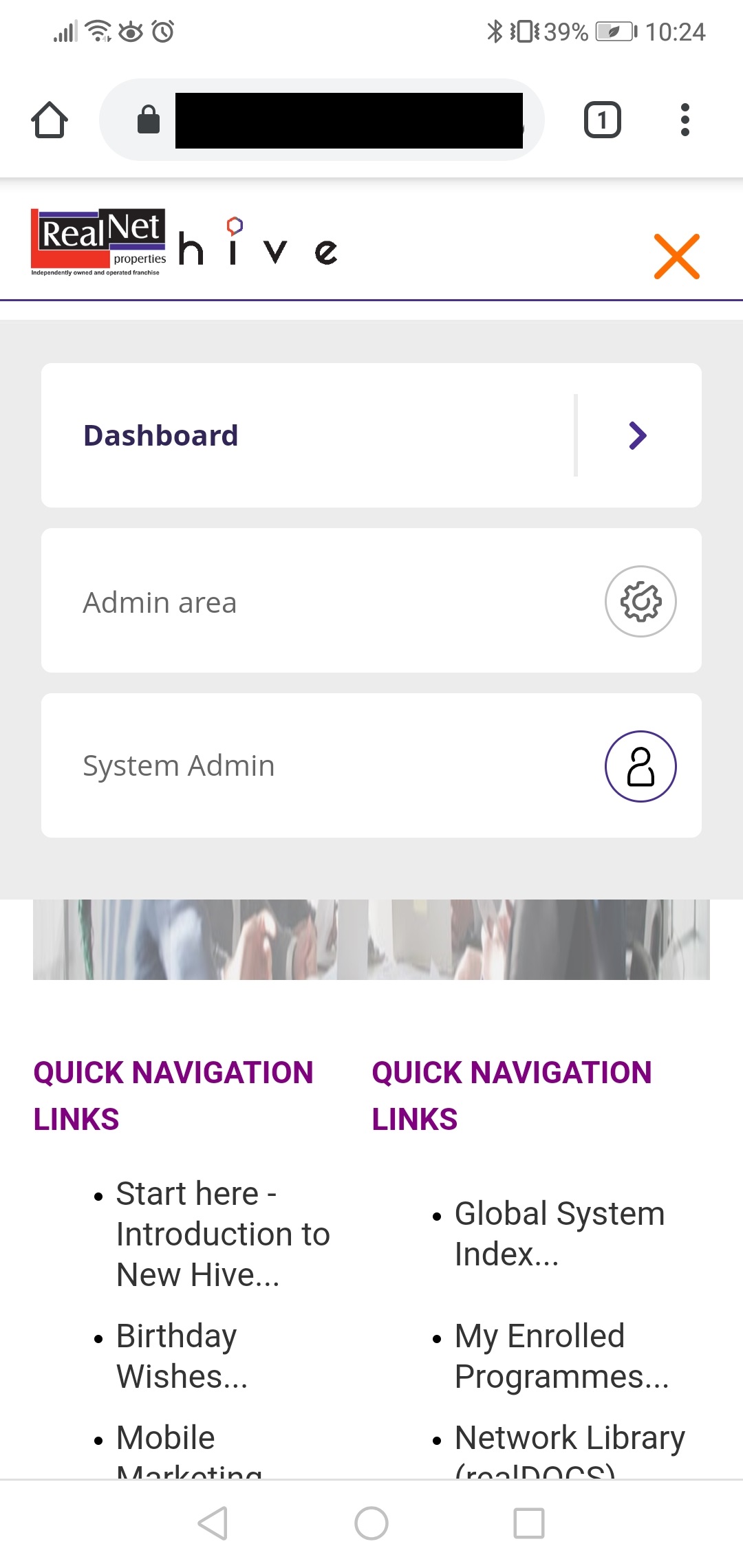This screenshot has width=743, height=1568.
Task: Open the browser overflow menu
Action: (x=685, y=120)
